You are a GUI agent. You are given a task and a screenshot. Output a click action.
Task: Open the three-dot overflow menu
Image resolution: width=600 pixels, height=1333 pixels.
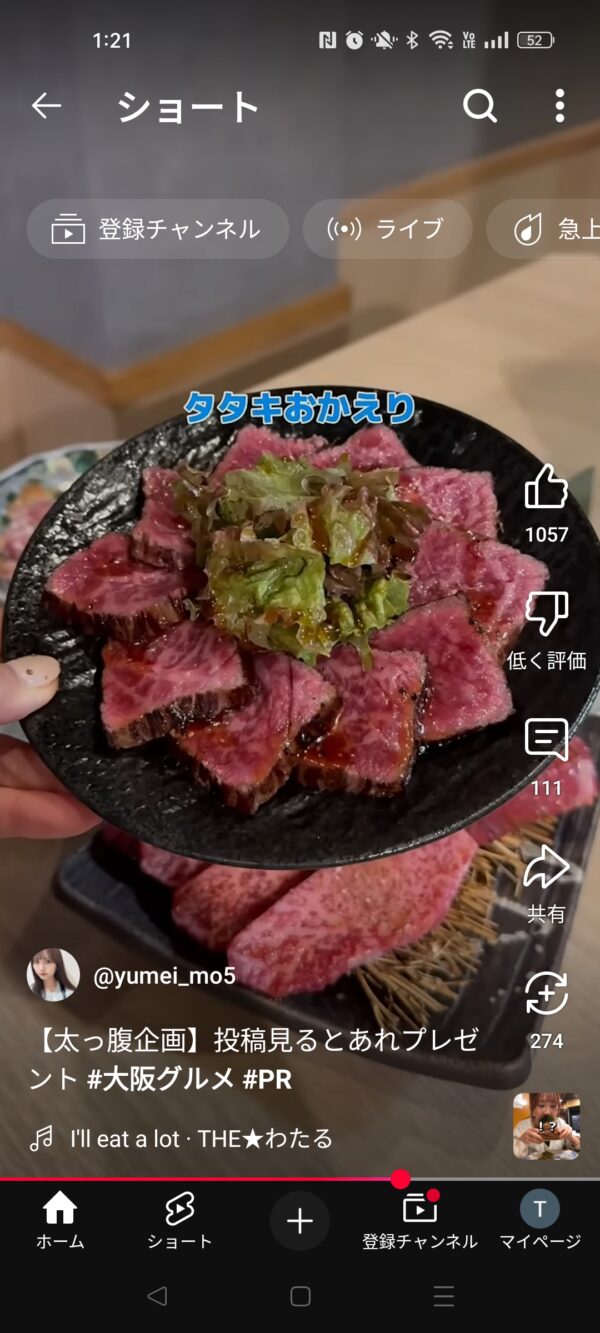point(559,106)
